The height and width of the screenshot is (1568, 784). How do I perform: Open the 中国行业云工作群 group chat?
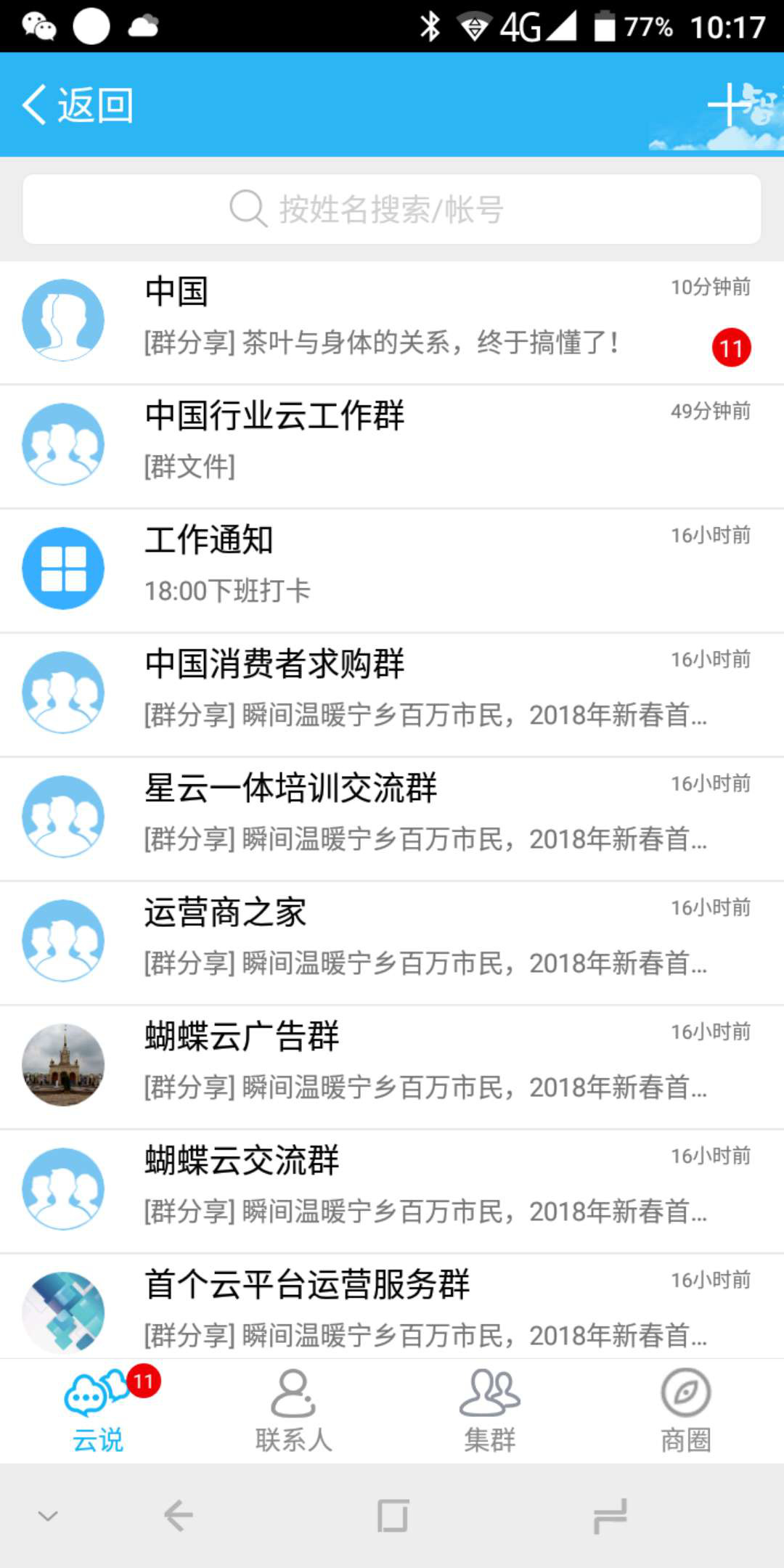[392, 446]
